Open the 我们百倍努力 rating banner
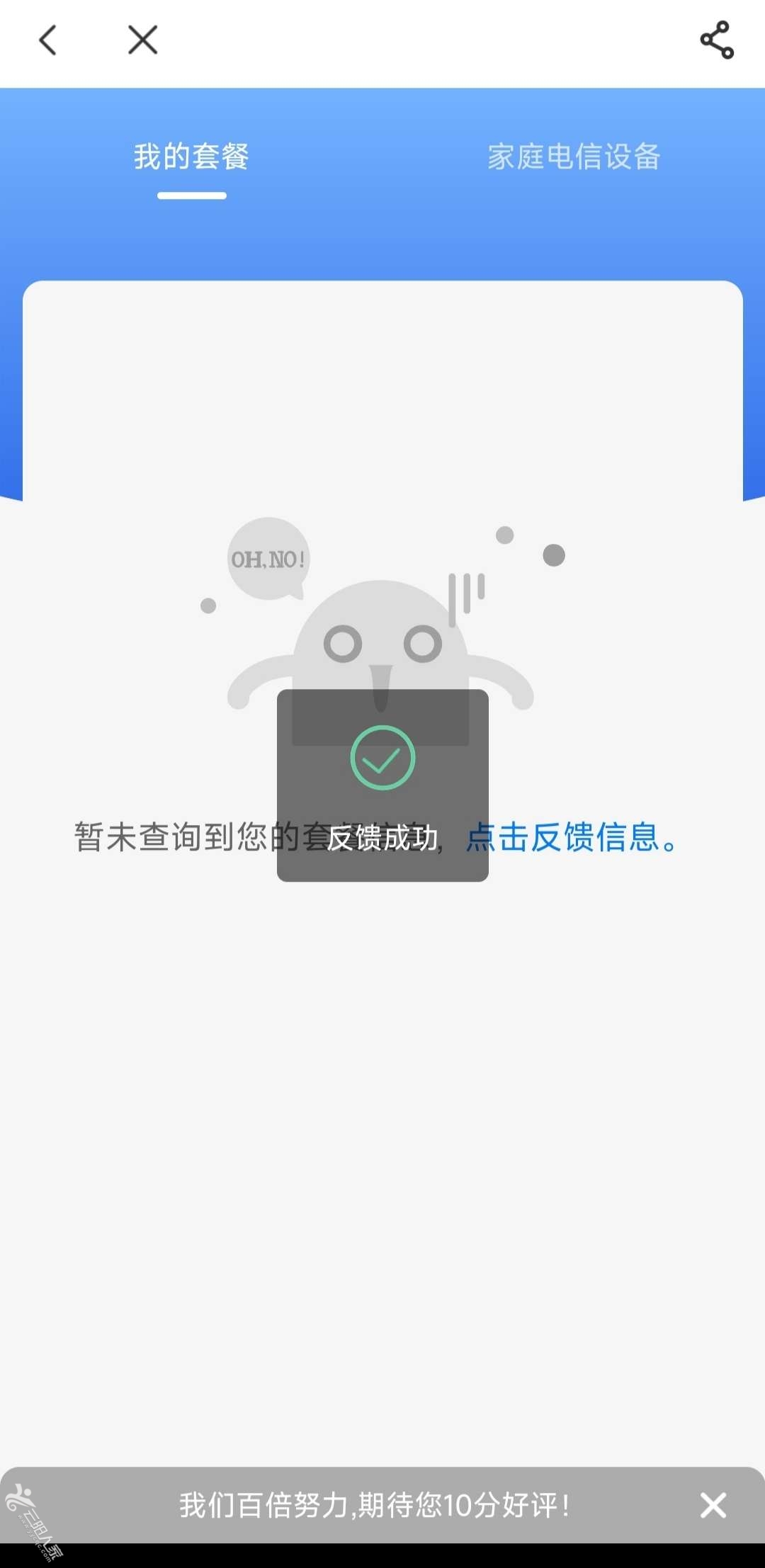 pyautogui.click(x=374, y=1505)
